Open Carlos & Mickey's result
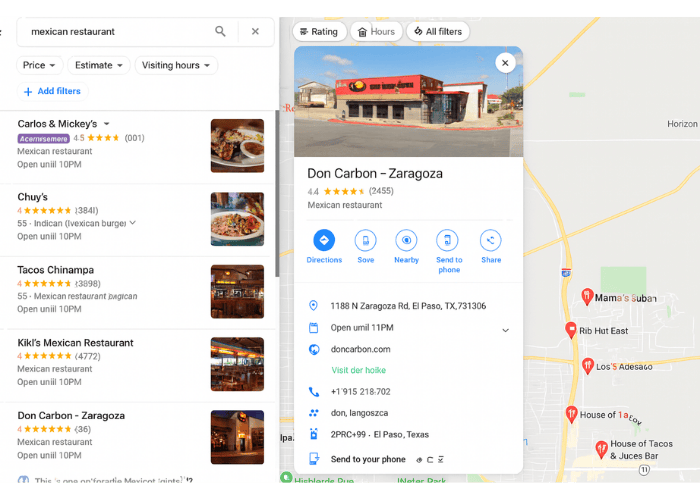Screen dimensions: 700x500 (57, 124)
